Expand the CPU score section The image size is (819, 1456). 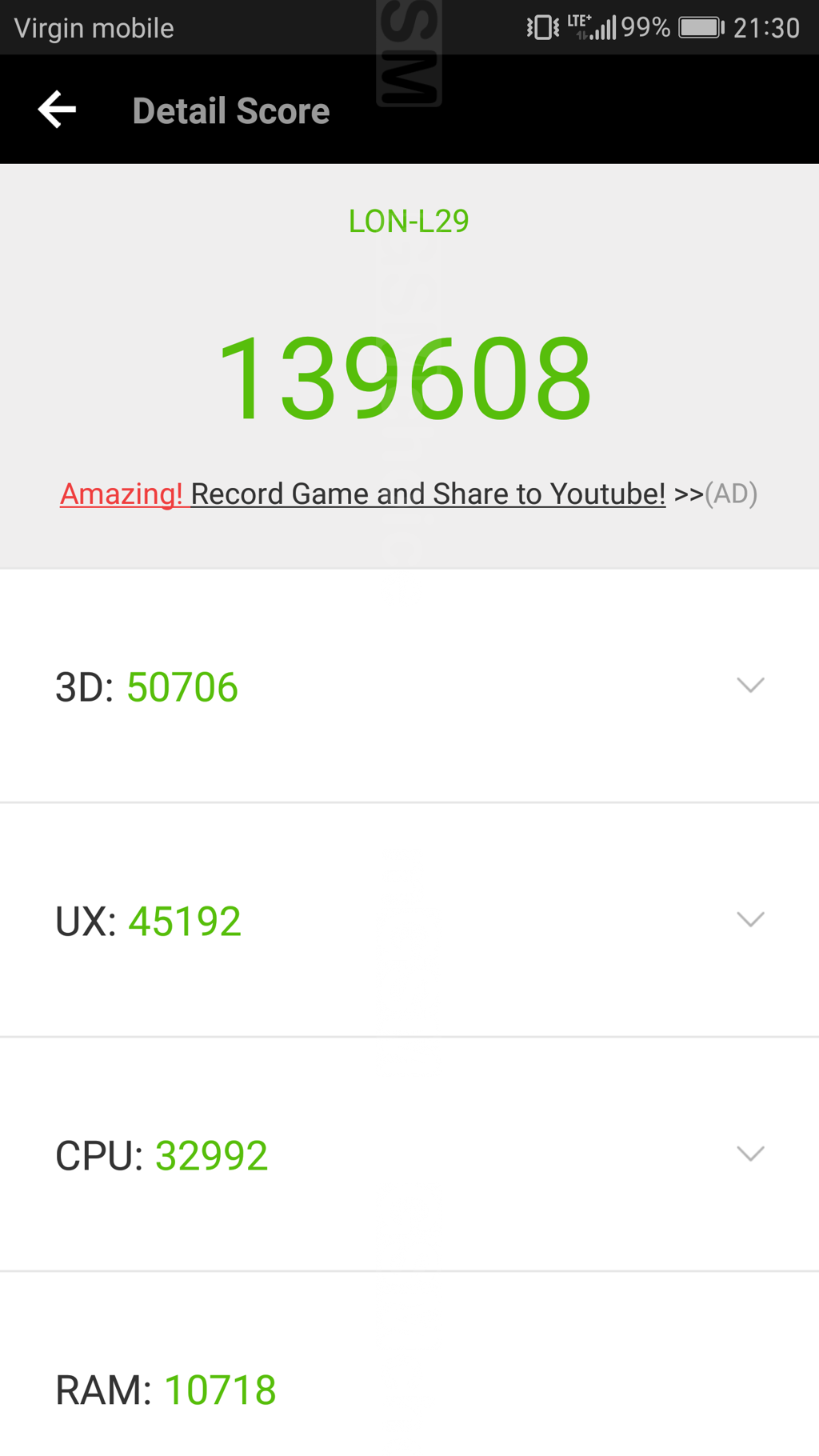(749, 1154)
